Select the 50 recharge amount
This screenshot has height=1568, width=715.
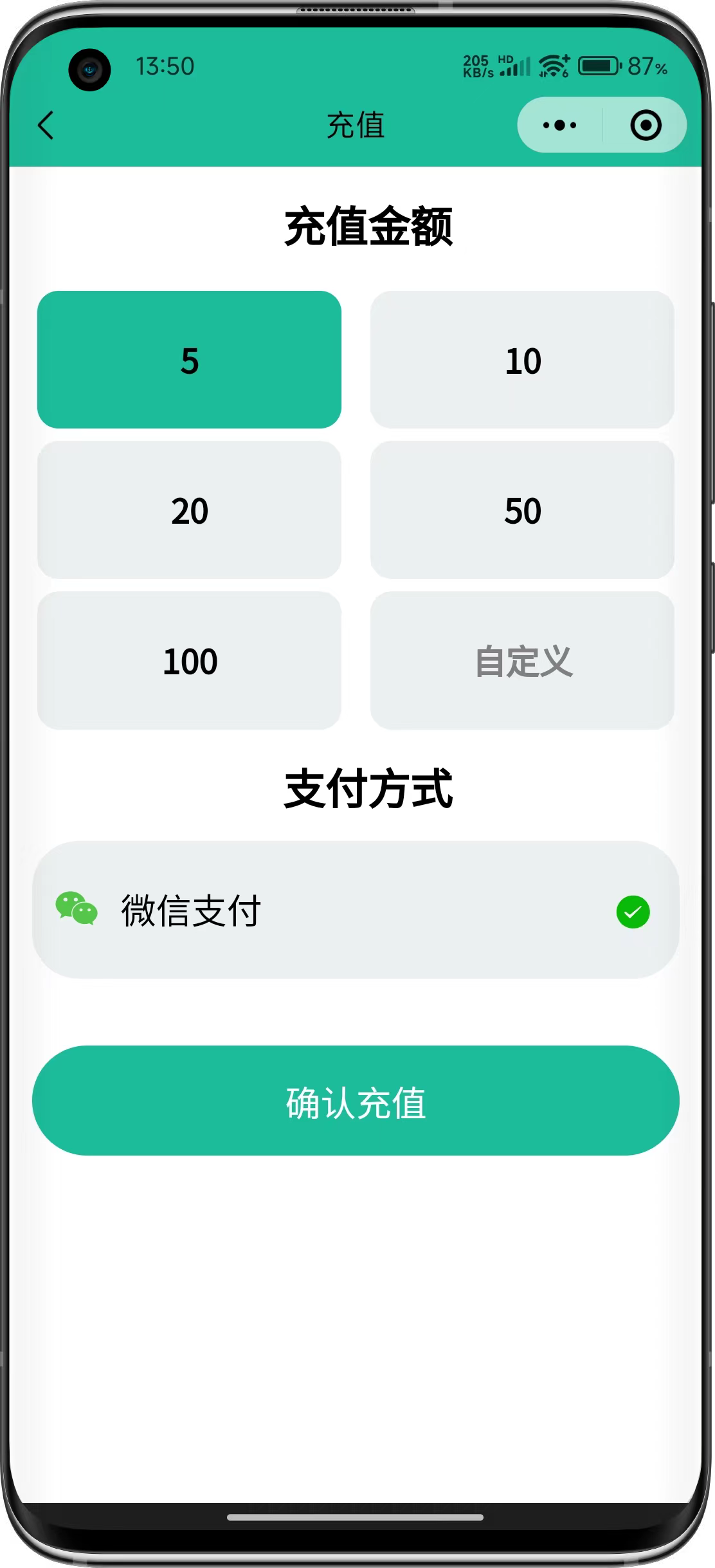(x=522, y=510)
